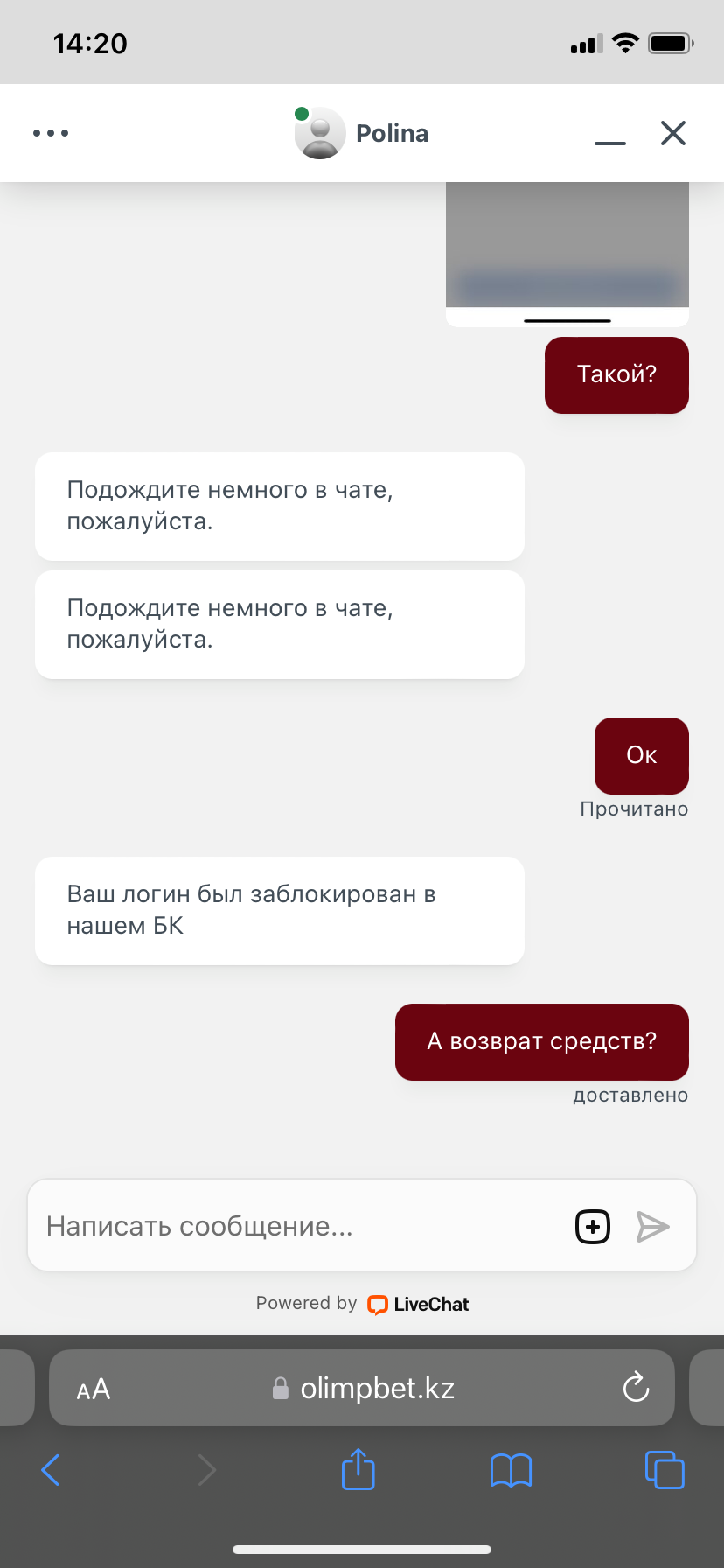Reload the olimpbet.kz page
Screen dimensions: 724x1568
click(636, 1387)
